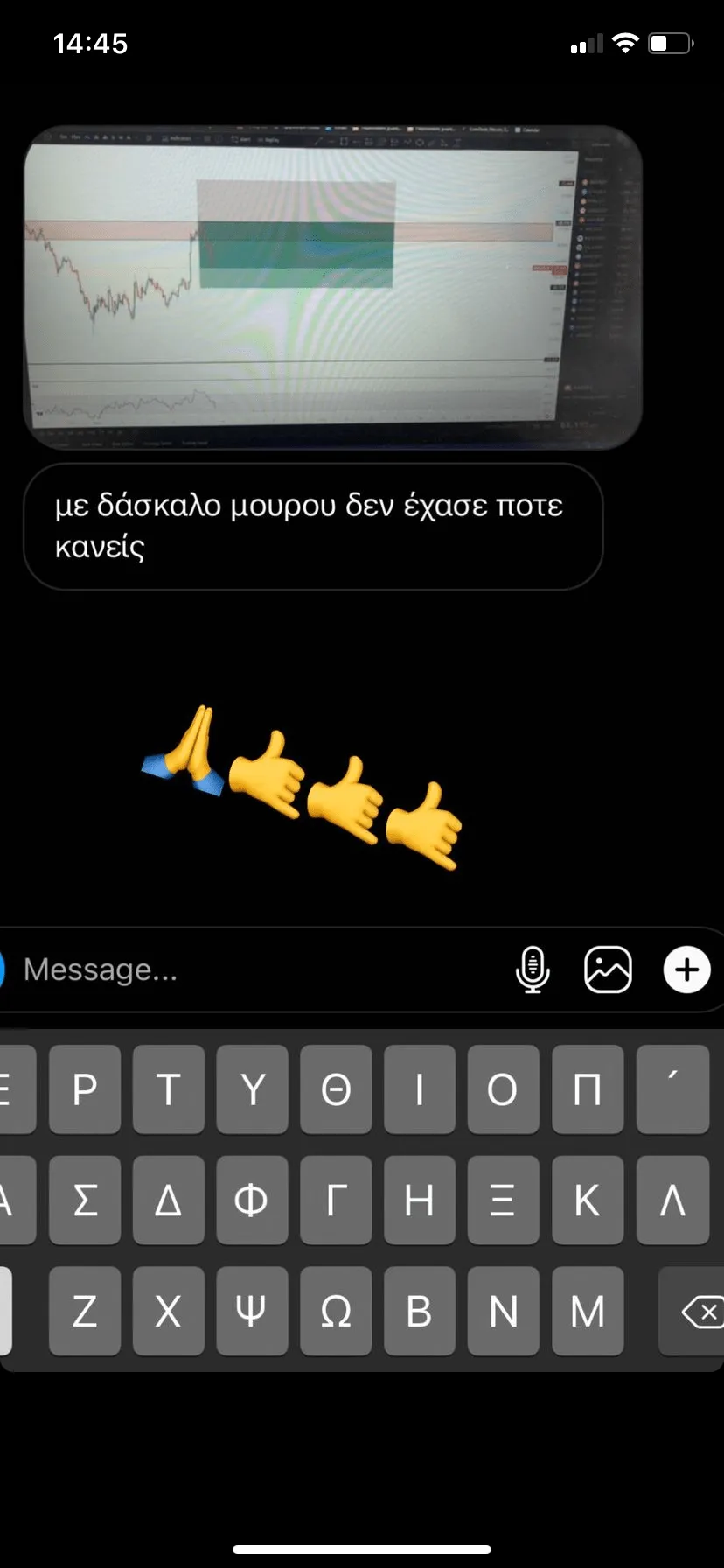Record a voice message with microphone

pos(533,969)
